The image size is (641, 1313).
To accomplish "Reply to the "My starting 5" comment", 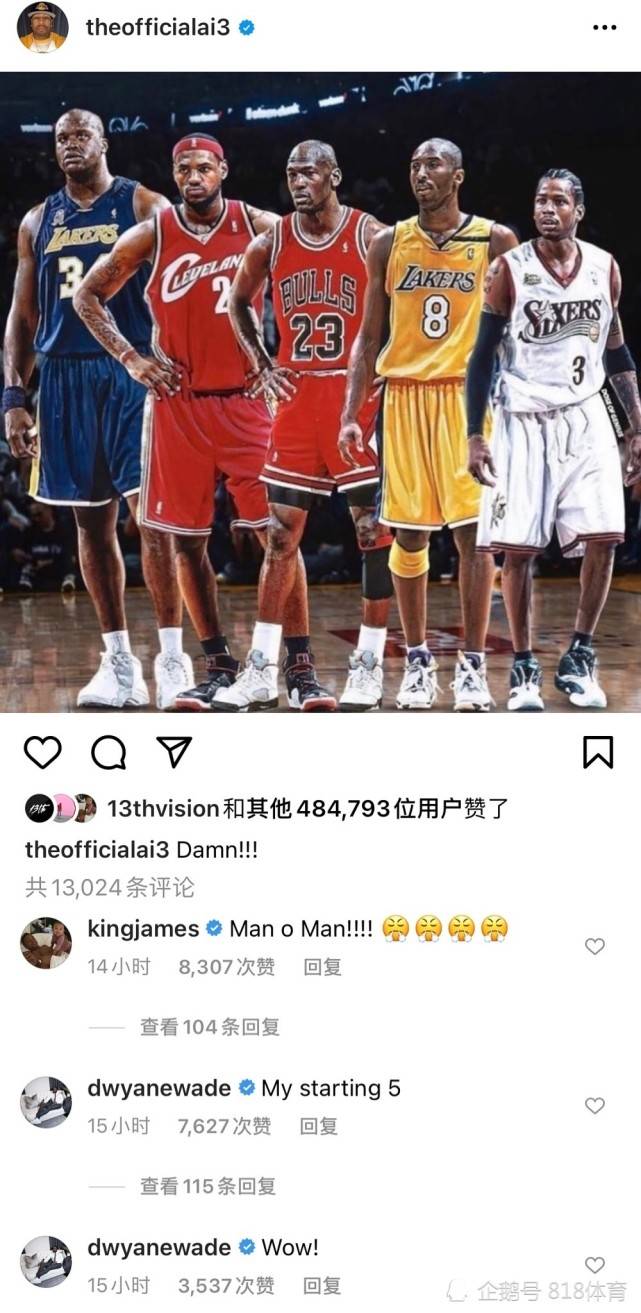I will coord(319,1126).
